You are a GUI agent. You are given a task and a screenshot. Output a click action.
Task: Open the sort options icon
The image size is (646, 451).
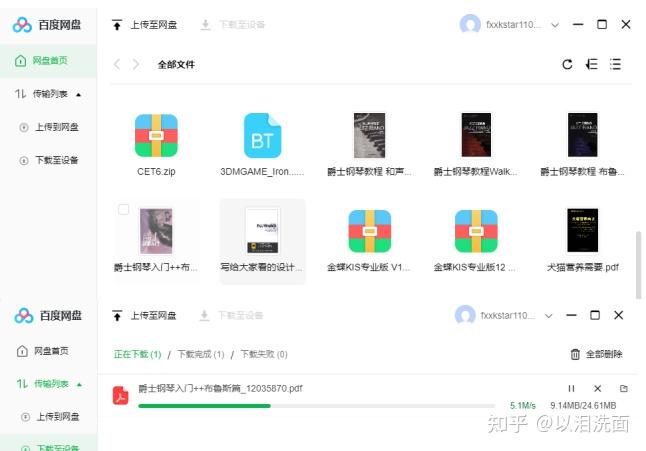click(591, 64)
